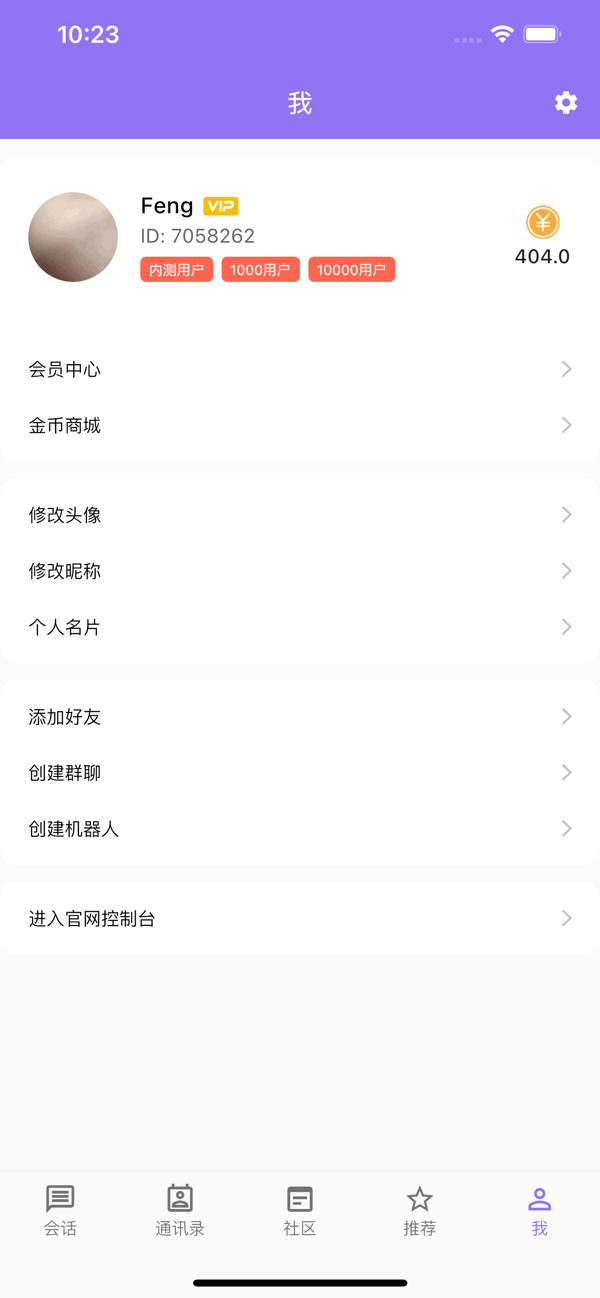This screenshot has height=1298, width=600.
Task: Tap 添加好友 to add a friend
Action: [x=300, y=717]
